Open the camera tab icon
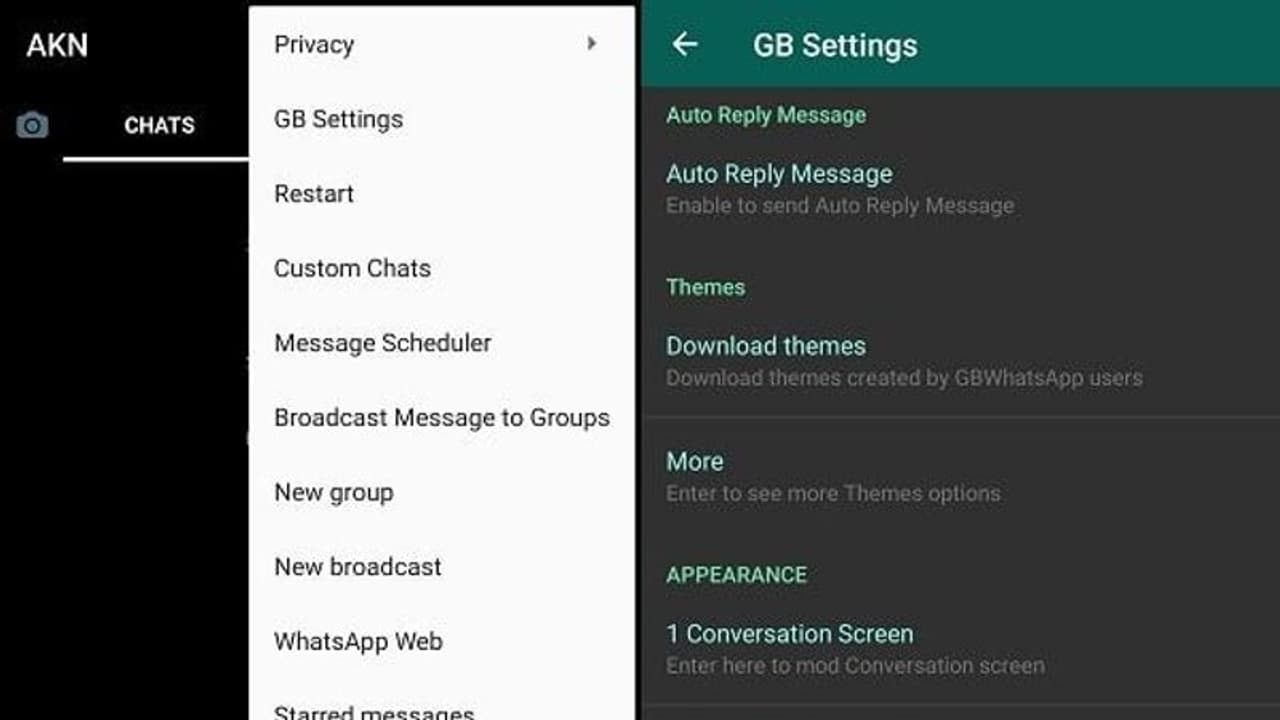The height and width of the screenshot is (720, 1280). 32,125
